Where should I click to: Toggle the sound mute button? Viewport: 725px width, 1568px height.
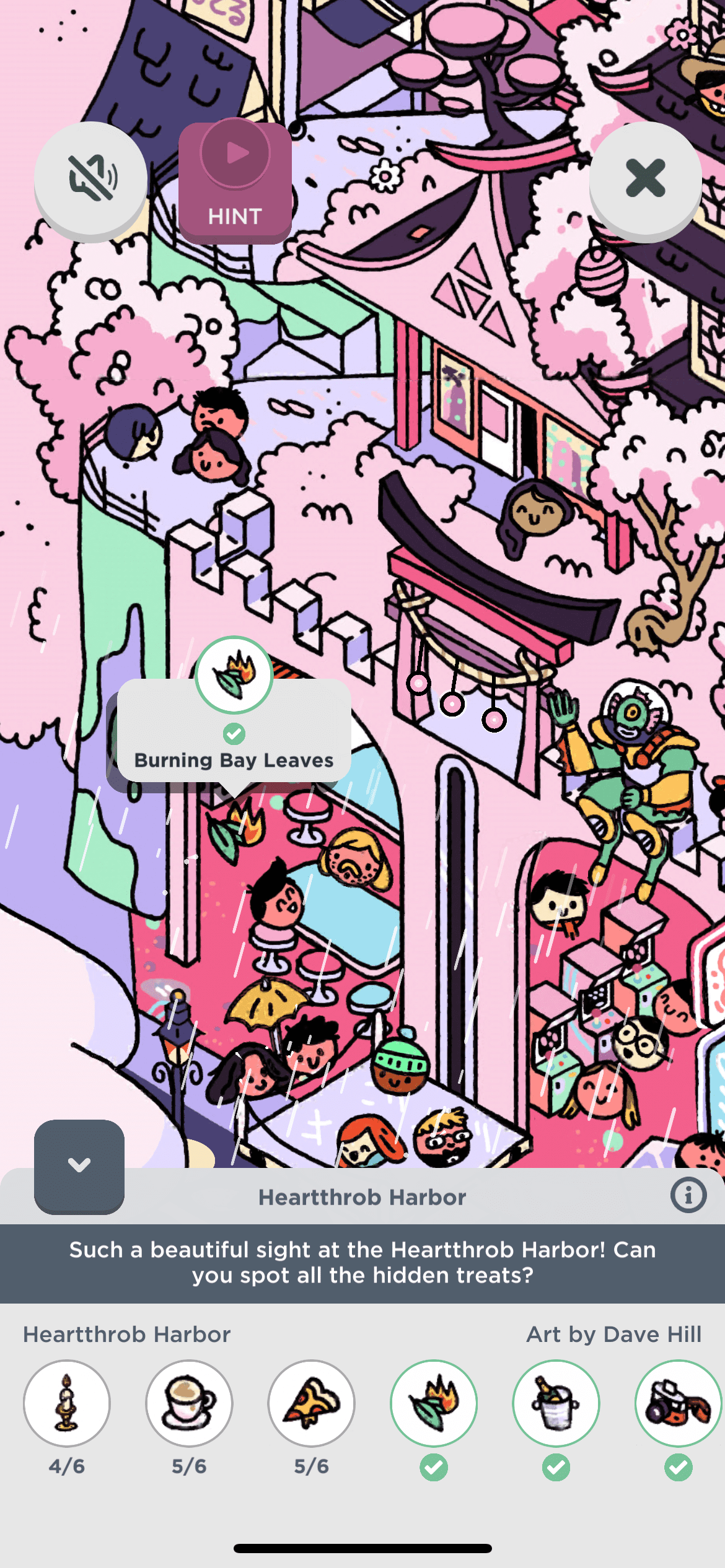[x=90, y=179]
